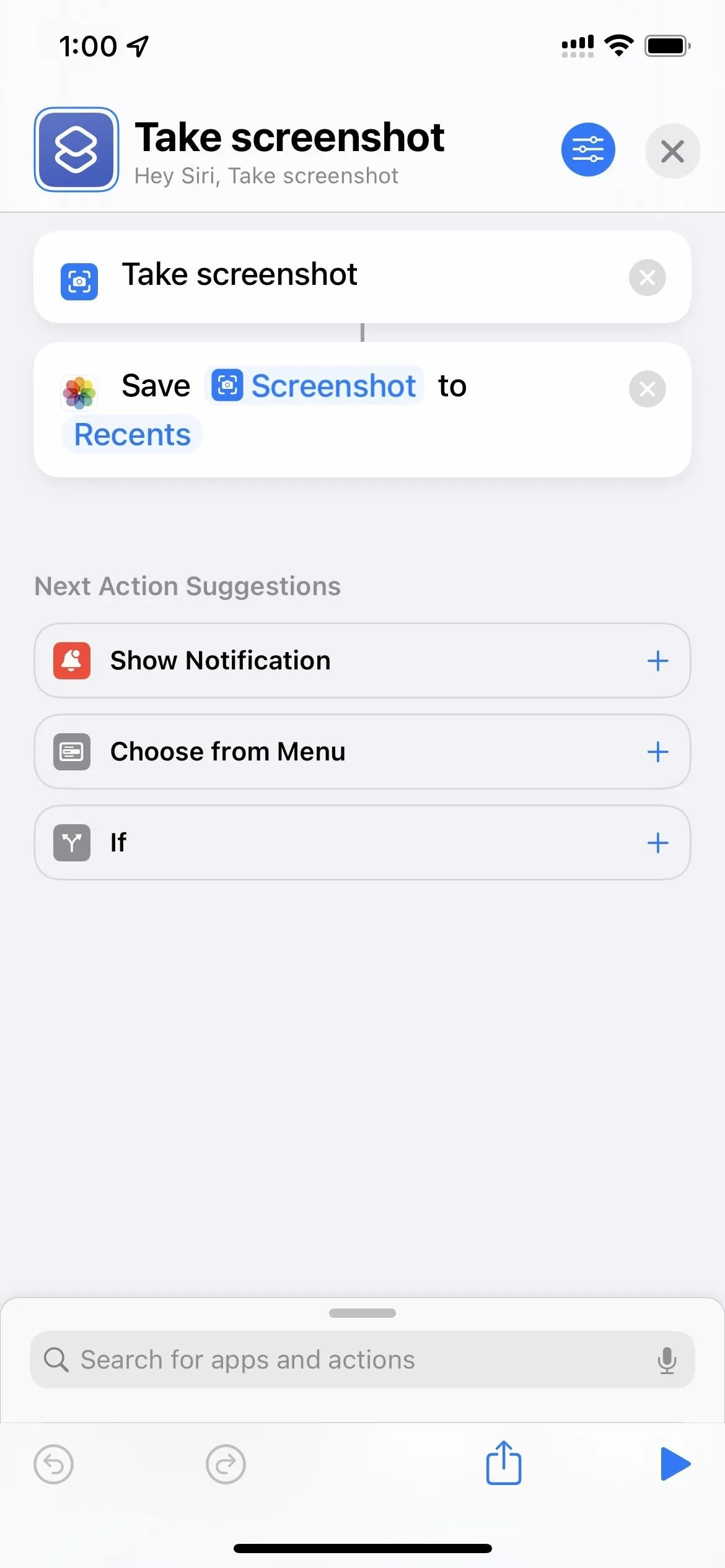Add the If action
Viewport: 725px width, 1568px height.
click(x=657, y=843)
